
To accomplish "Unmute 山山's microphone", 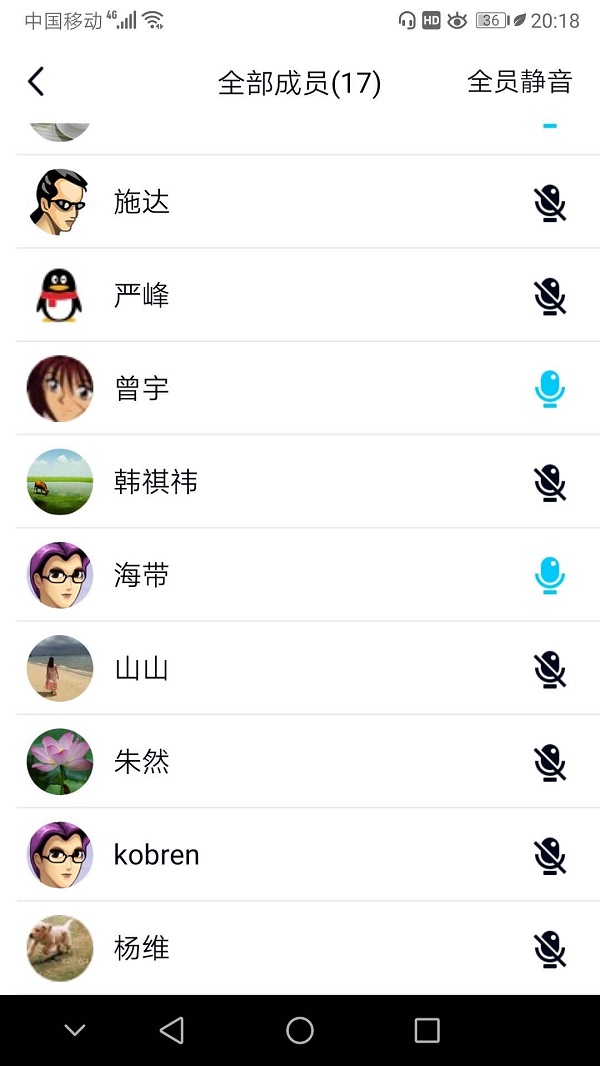I will pos(549,669).
